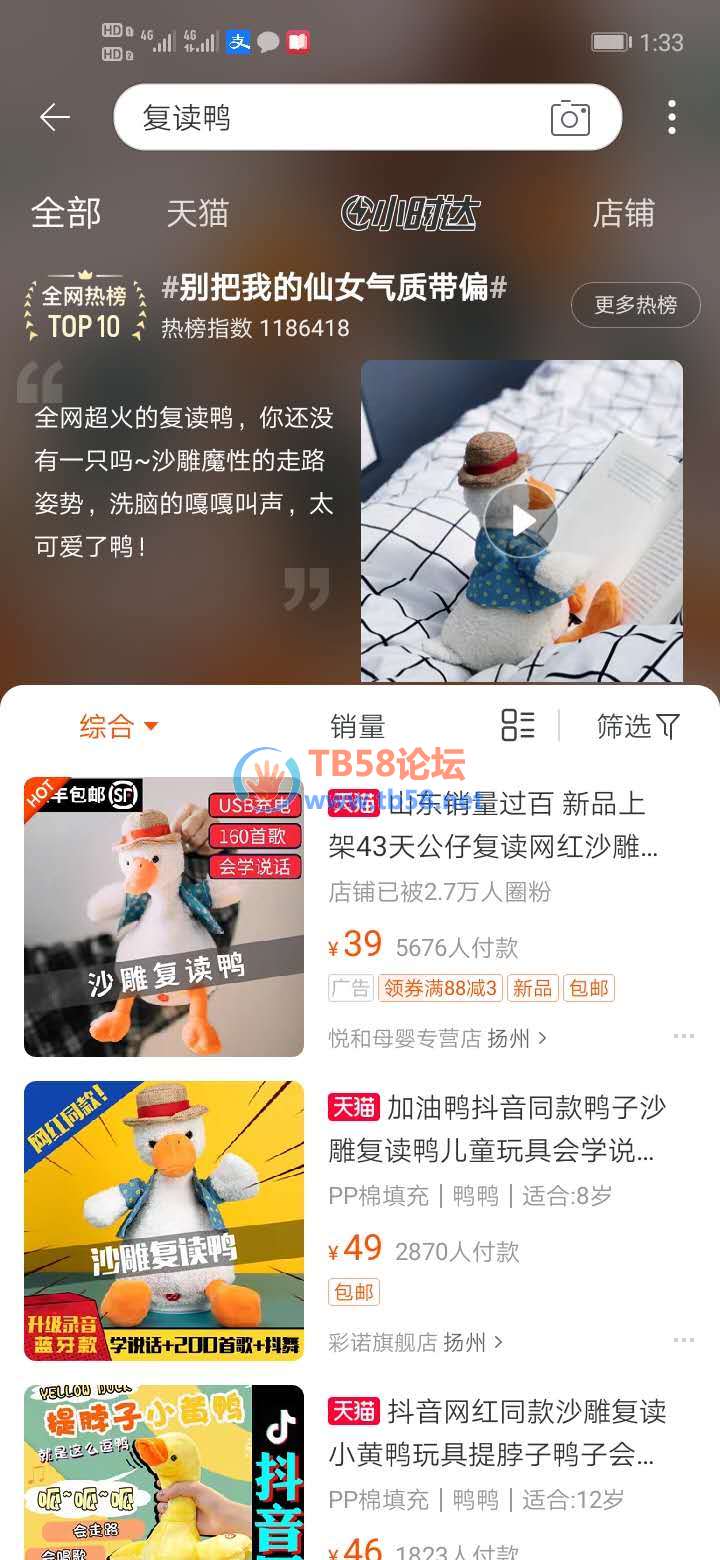Switch to the 小时达 tab

pos(410,213)
